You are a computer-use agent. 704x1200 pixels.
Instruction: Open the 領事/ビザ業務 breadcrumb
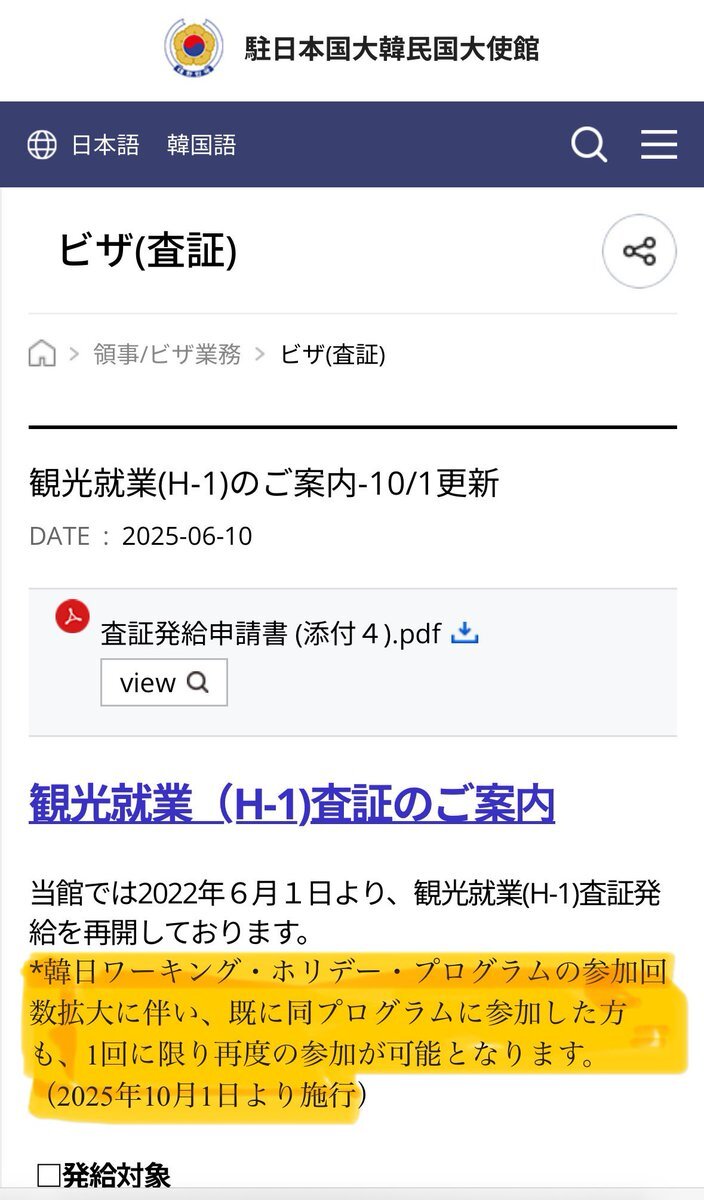coord(167,354)
